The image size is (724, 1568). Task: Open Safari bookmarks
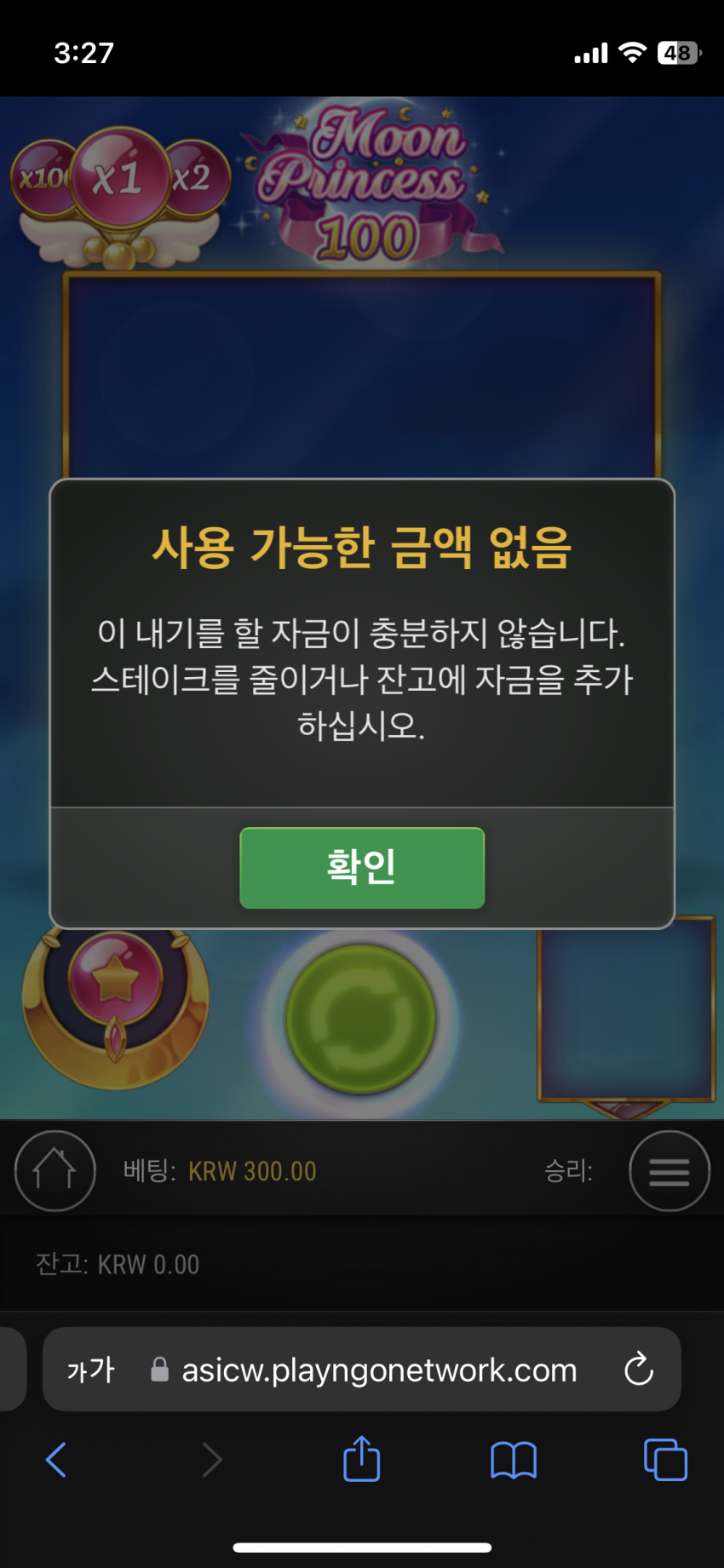click(514, 1460)
